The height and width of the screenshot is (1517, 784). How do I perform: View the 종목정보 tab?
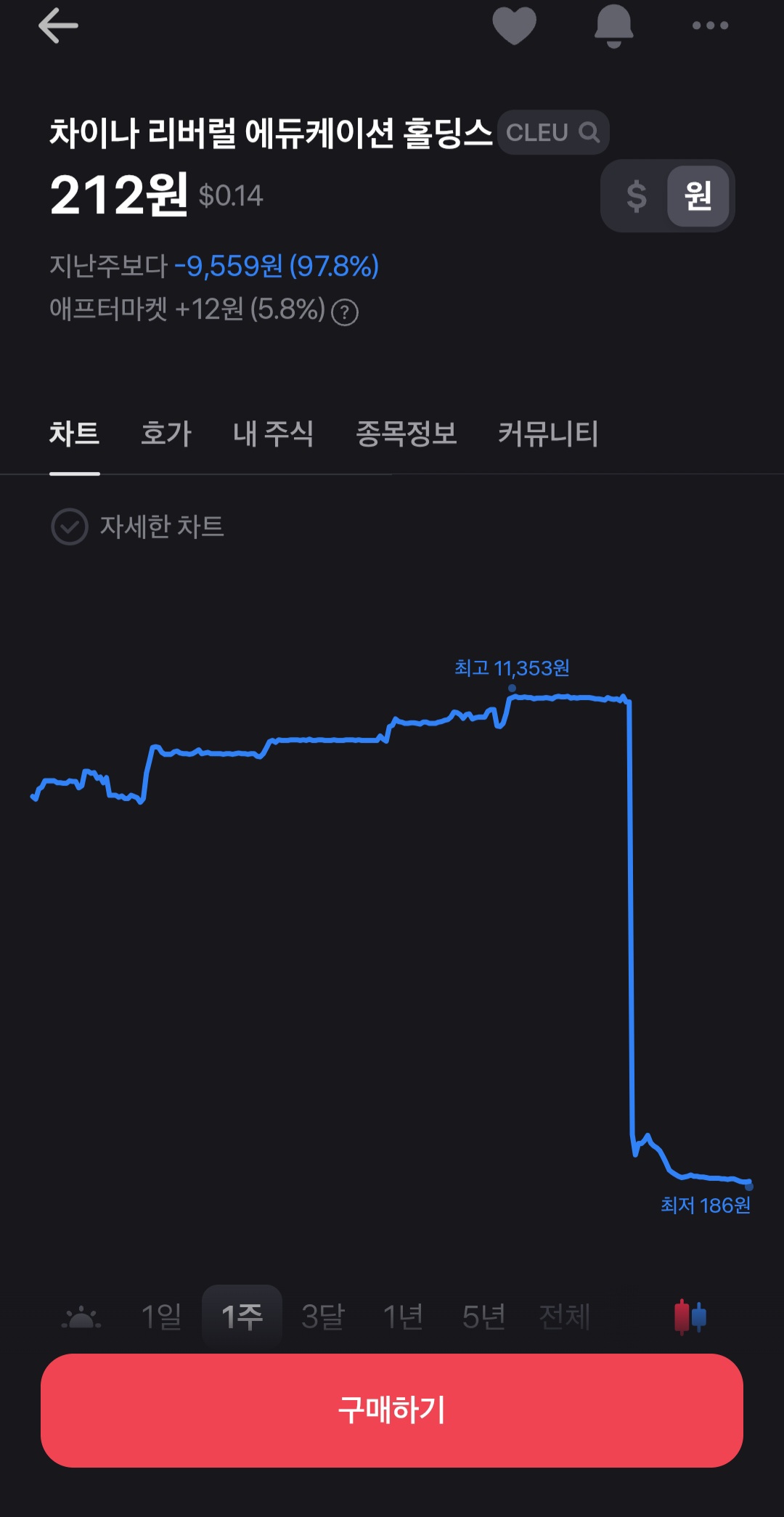click(406, 434)
